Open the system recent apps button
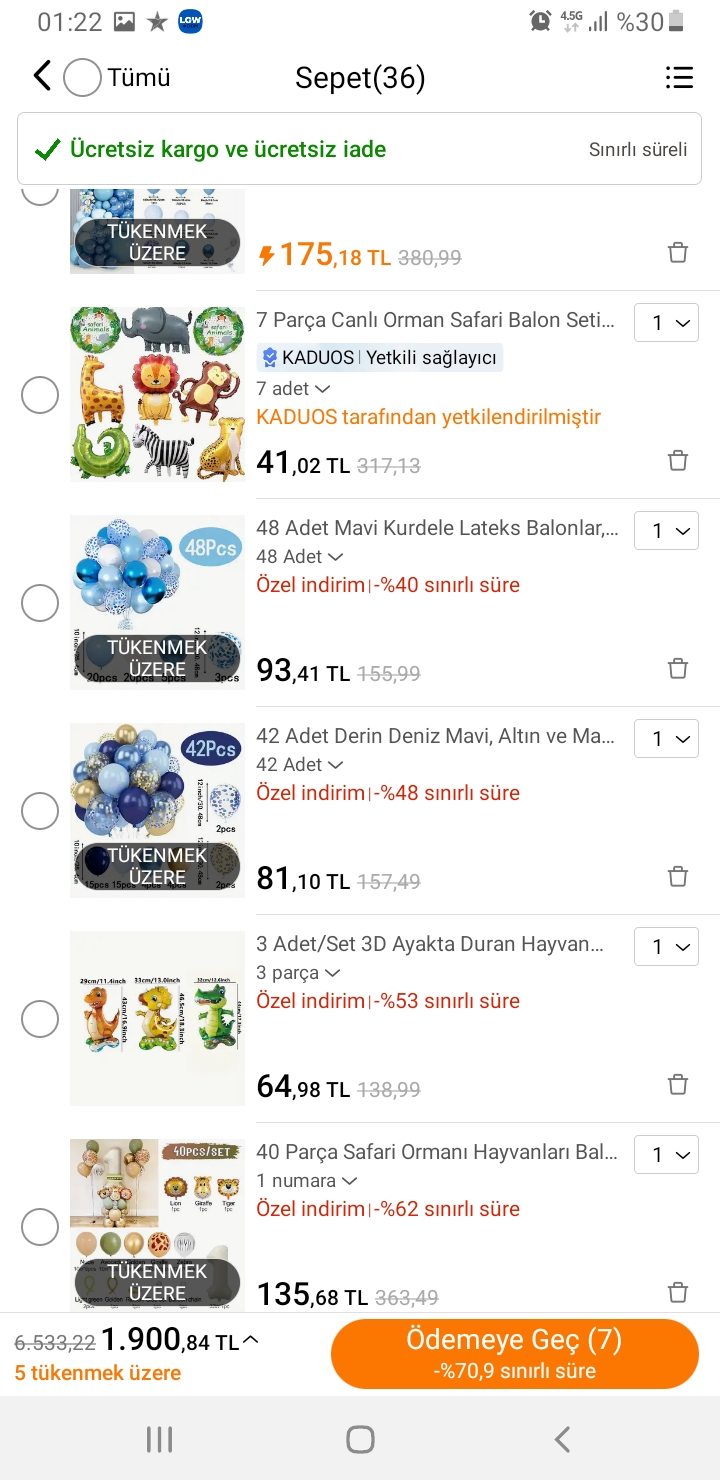This screenshot has height=1480, width=720. pos(159,1439)
